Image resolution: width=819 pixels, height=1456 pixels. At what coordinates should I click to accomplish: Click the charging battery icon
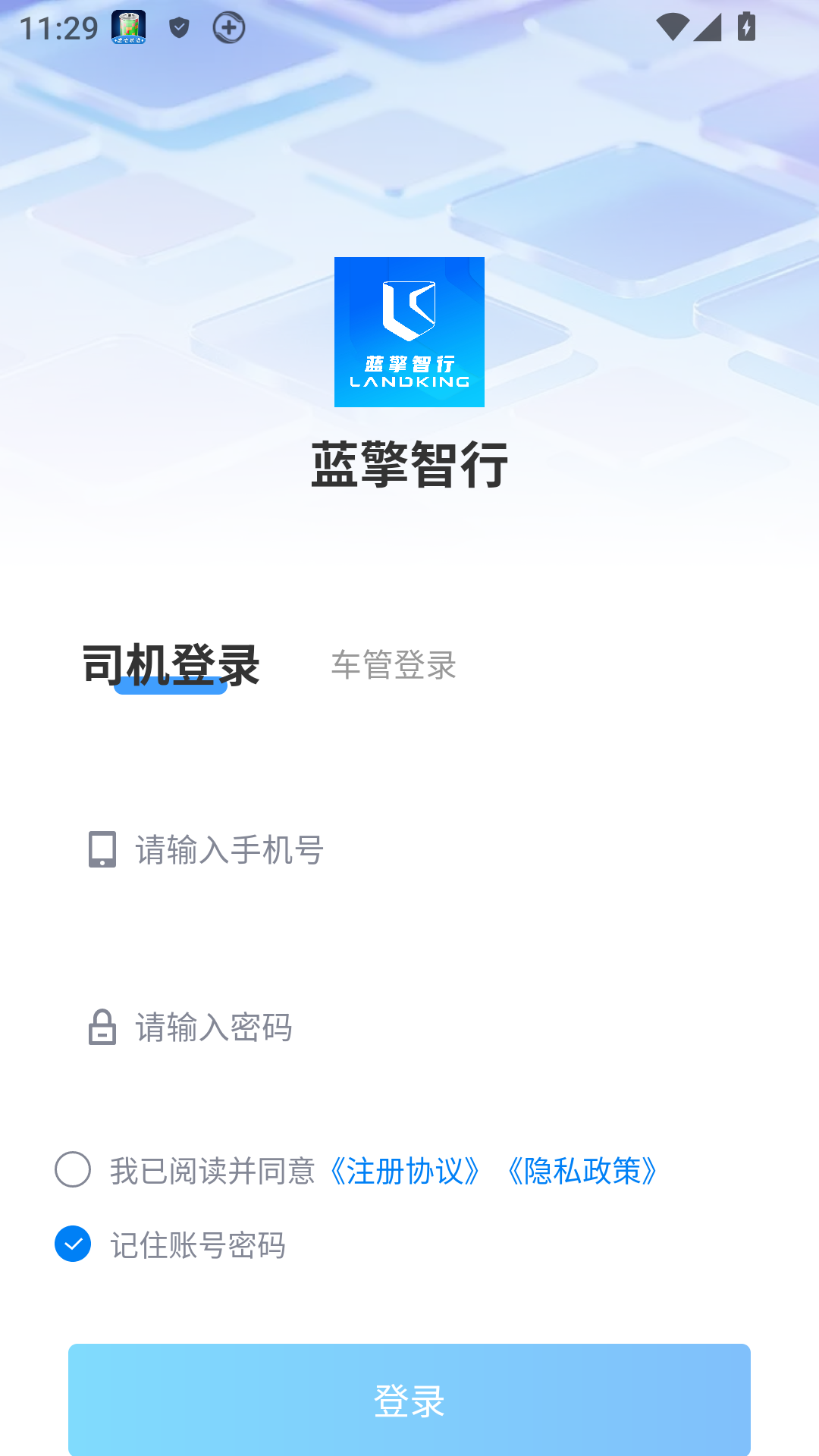pos(745,27)
